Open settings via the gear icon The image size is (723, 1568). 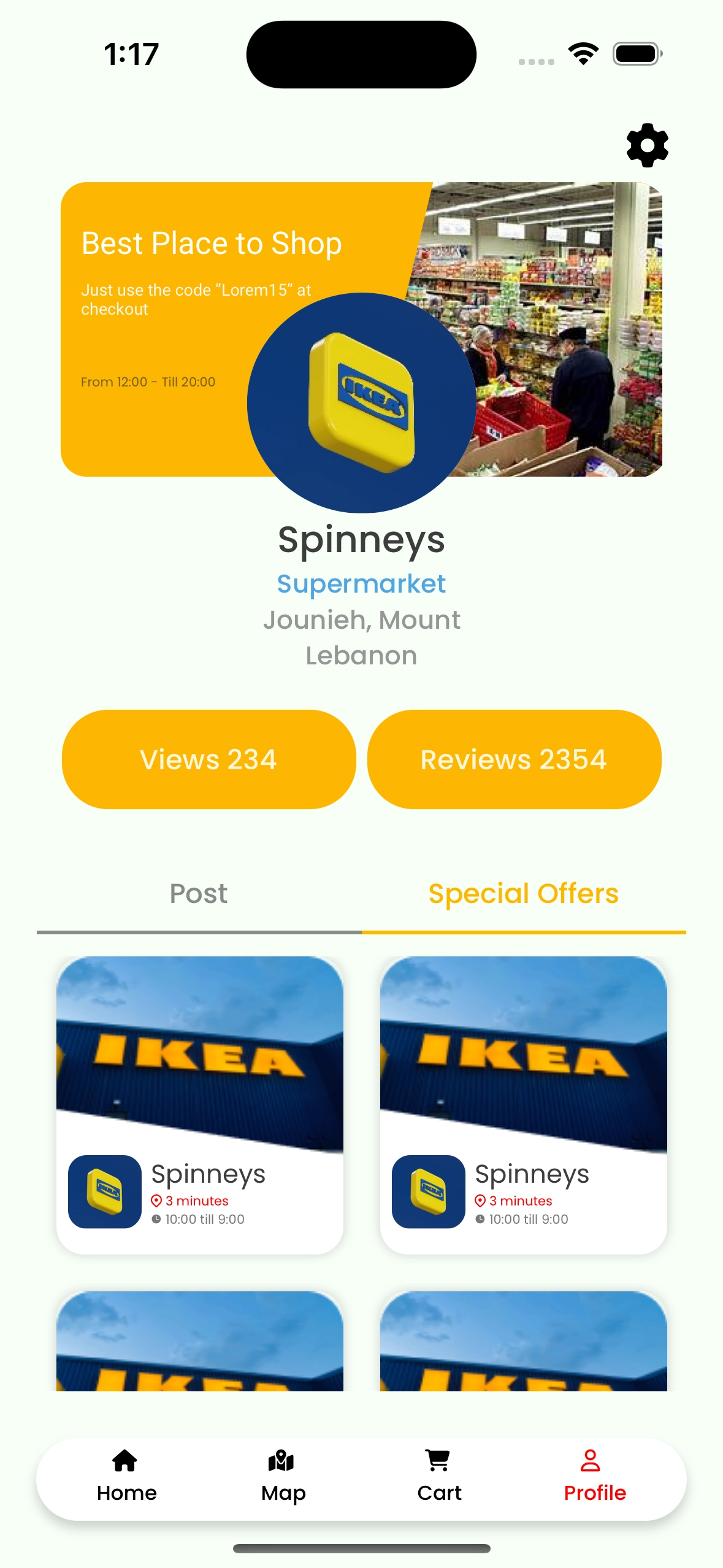(647, 145)
